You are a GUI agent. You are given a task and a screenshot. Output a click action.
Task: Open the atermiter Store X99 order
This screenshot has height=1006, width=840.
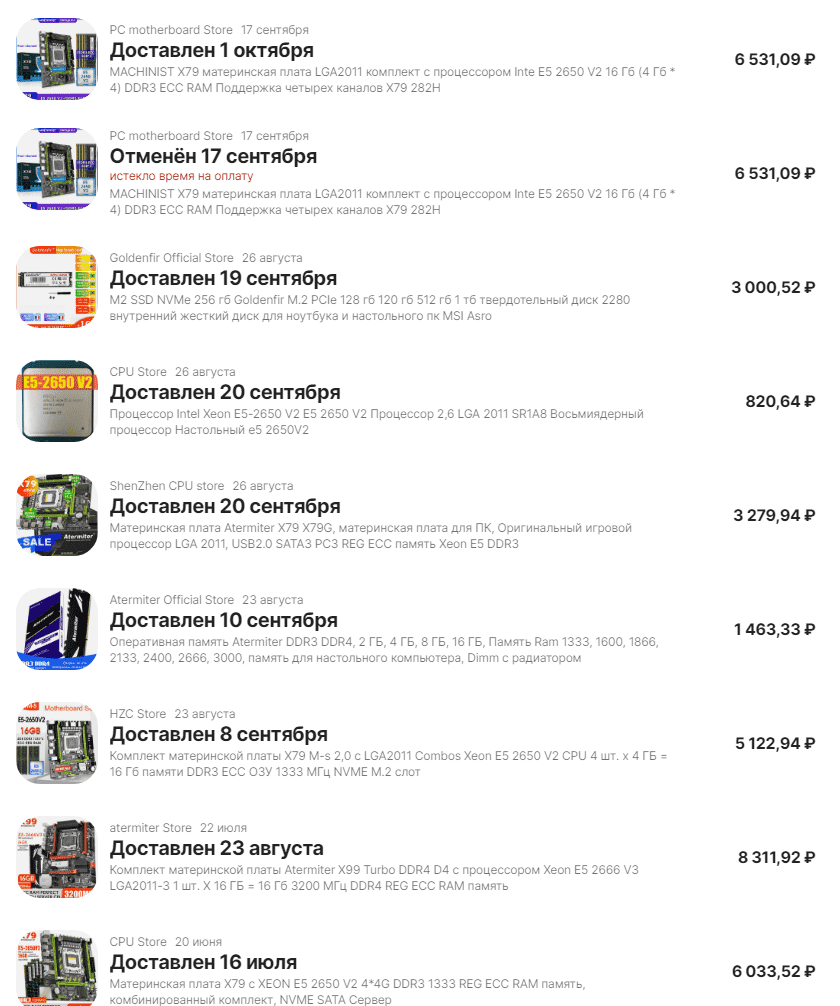[x=216, y=849]
